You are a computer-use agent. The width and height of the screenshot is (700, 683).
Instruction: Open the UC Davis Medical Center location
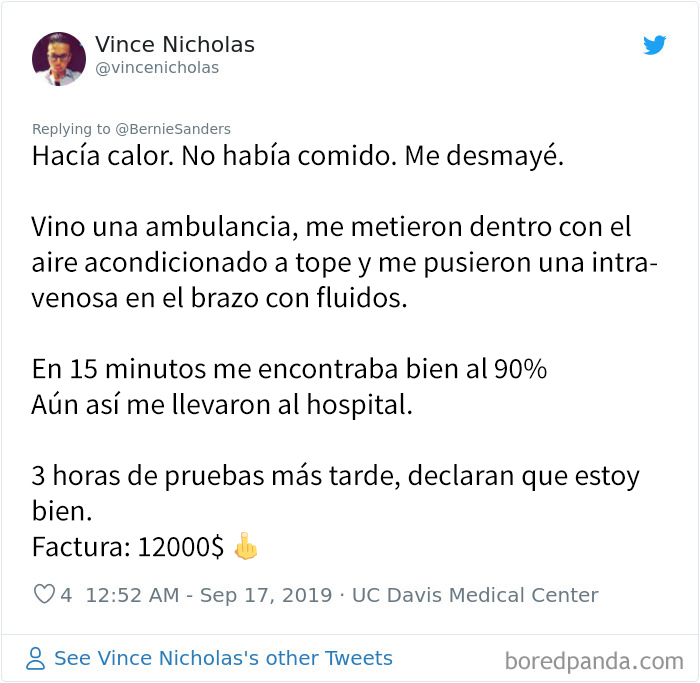click(x=475, y=595)
